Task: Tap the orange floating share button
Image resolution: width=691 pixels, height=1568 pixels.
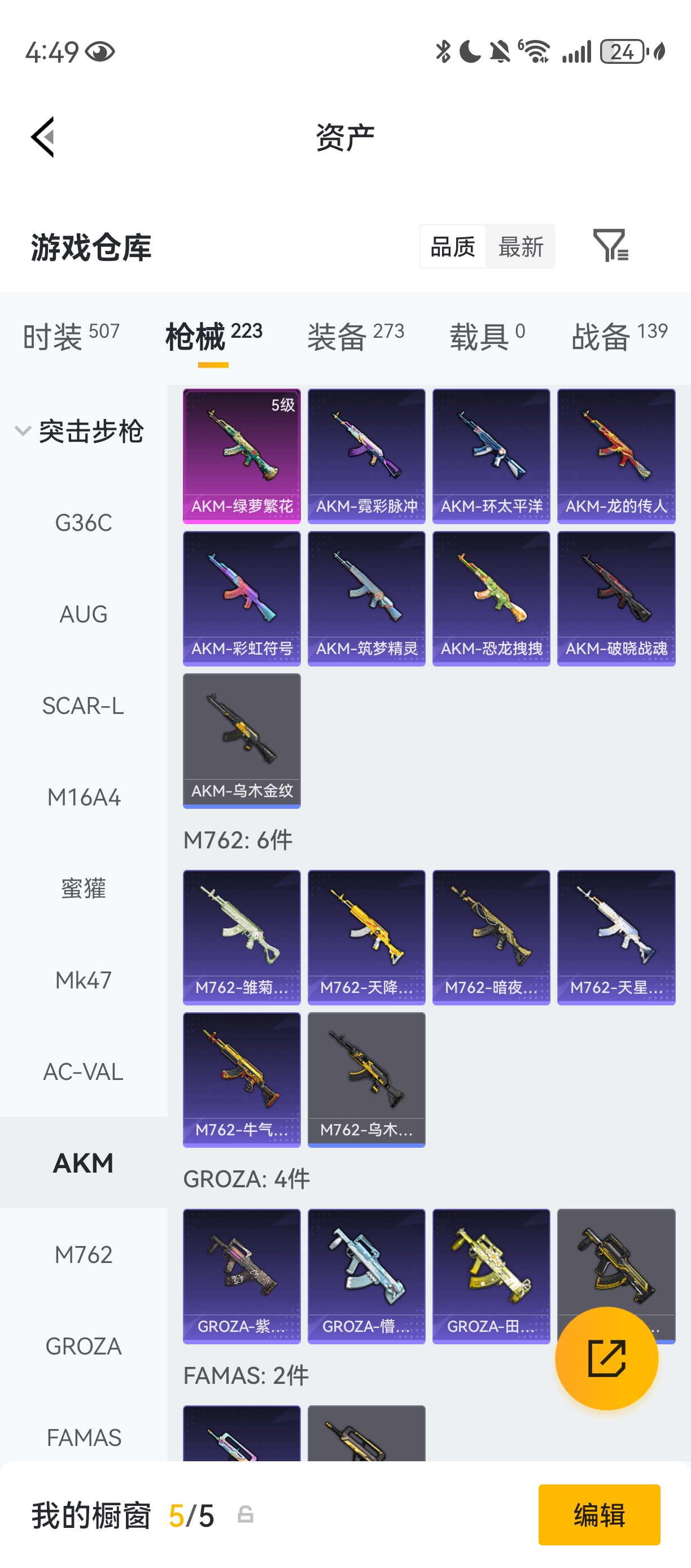Action: (606, 1358)
